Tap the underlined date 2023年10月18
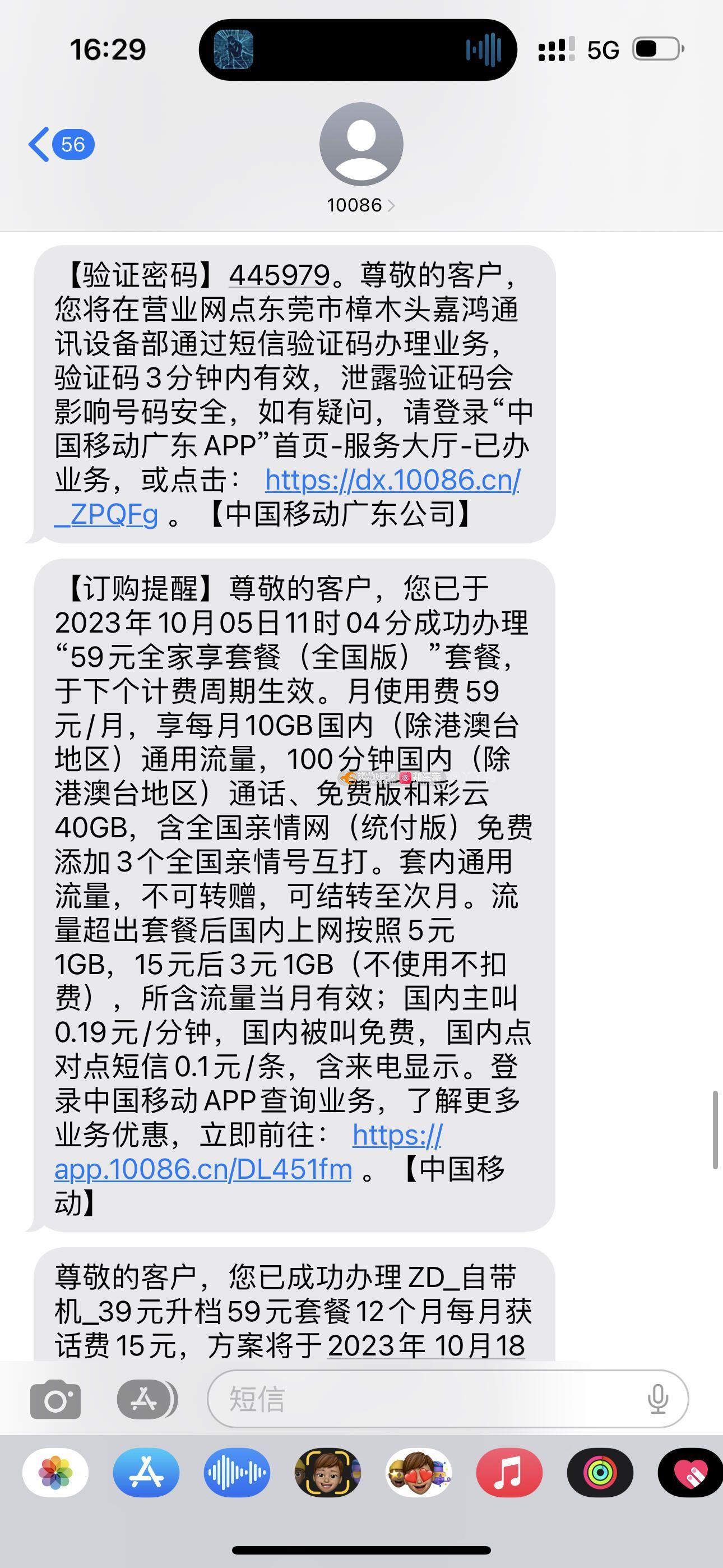The height and width of the screenshot is (1568, 723). [426, 1346]
